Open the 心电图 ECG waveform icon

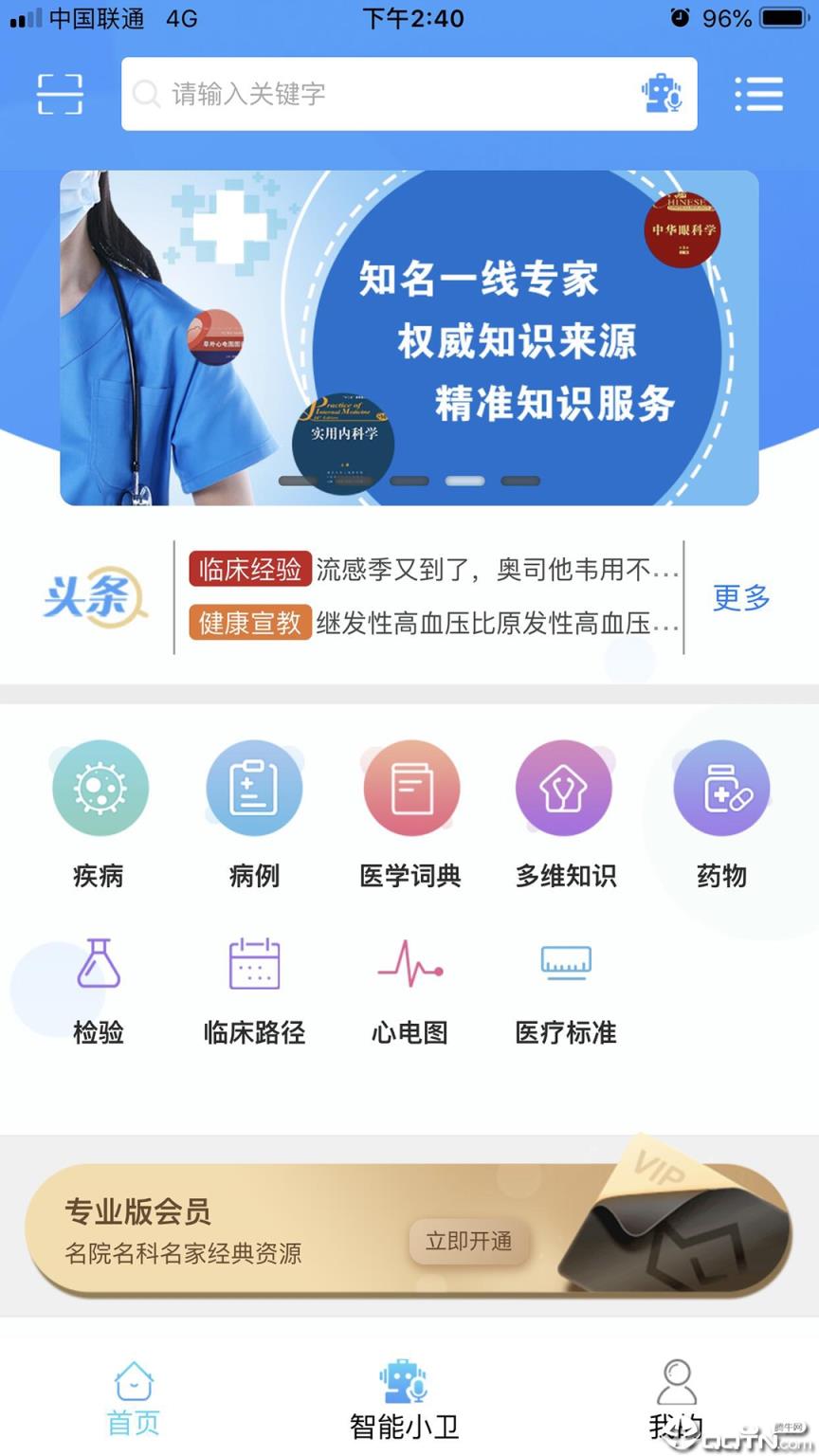coord(409,962)
